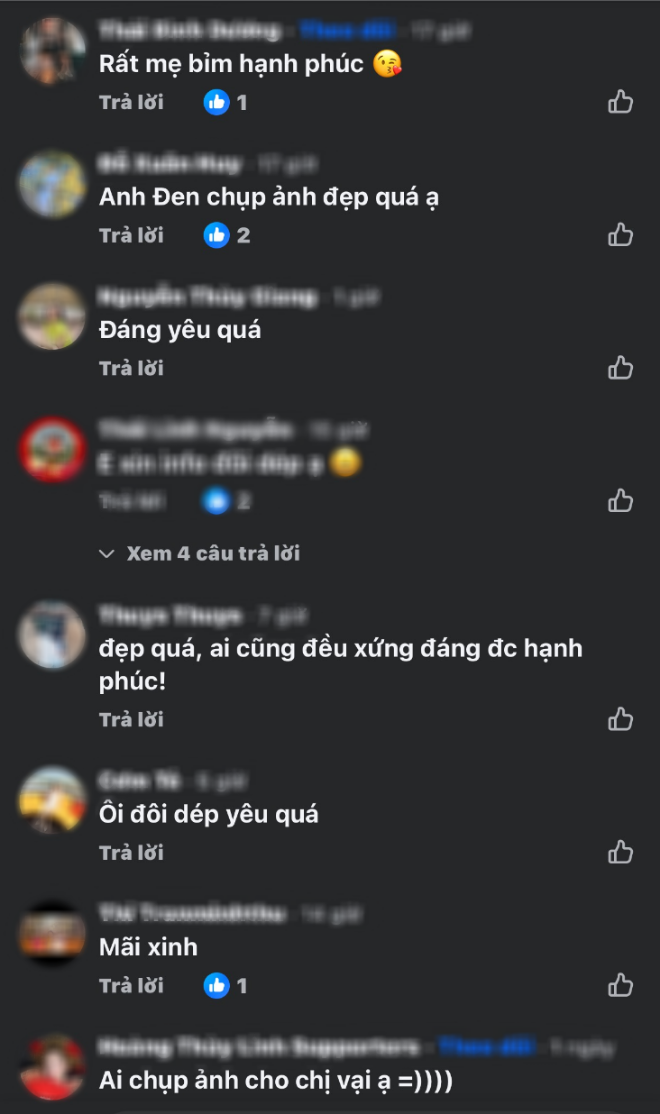This screenshot has width=660, height=1114.
Task: Reply to comment ending "đc hạnh phúc!"
Action: pyautogui.click(x=131, y=720)
